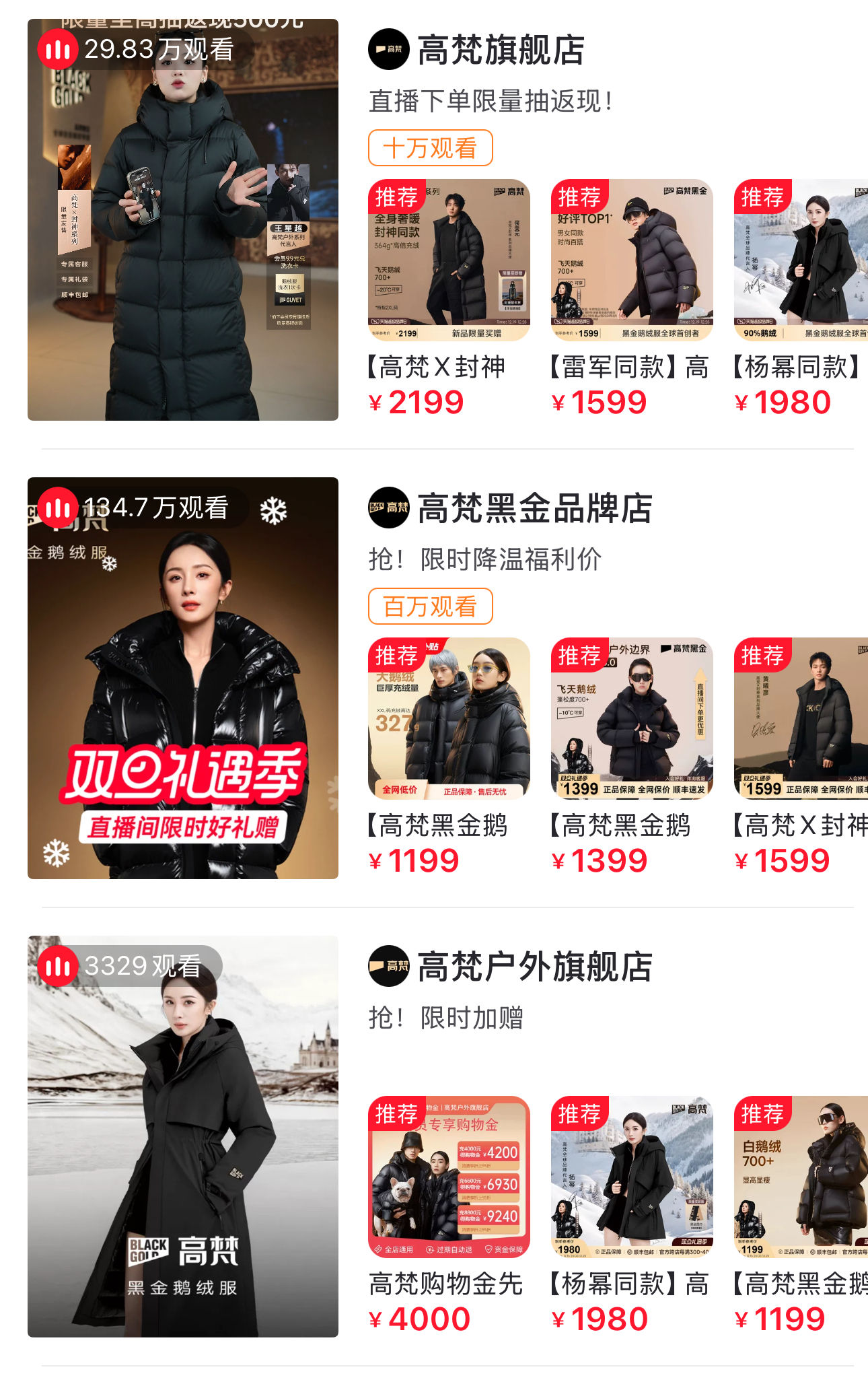Select the 【杨幂同款】 product in 高梵旗舰店
This screenshot has width=868, height=1384.
click(x=801, y=261)
